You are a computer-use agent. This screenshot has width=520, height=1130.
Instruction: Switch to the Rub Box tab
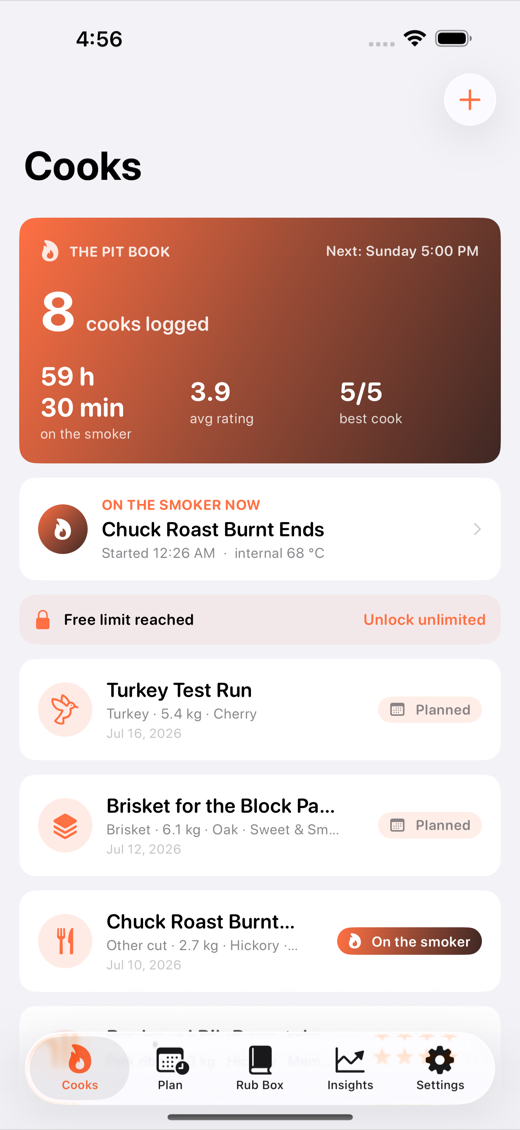coord(260,1069)
